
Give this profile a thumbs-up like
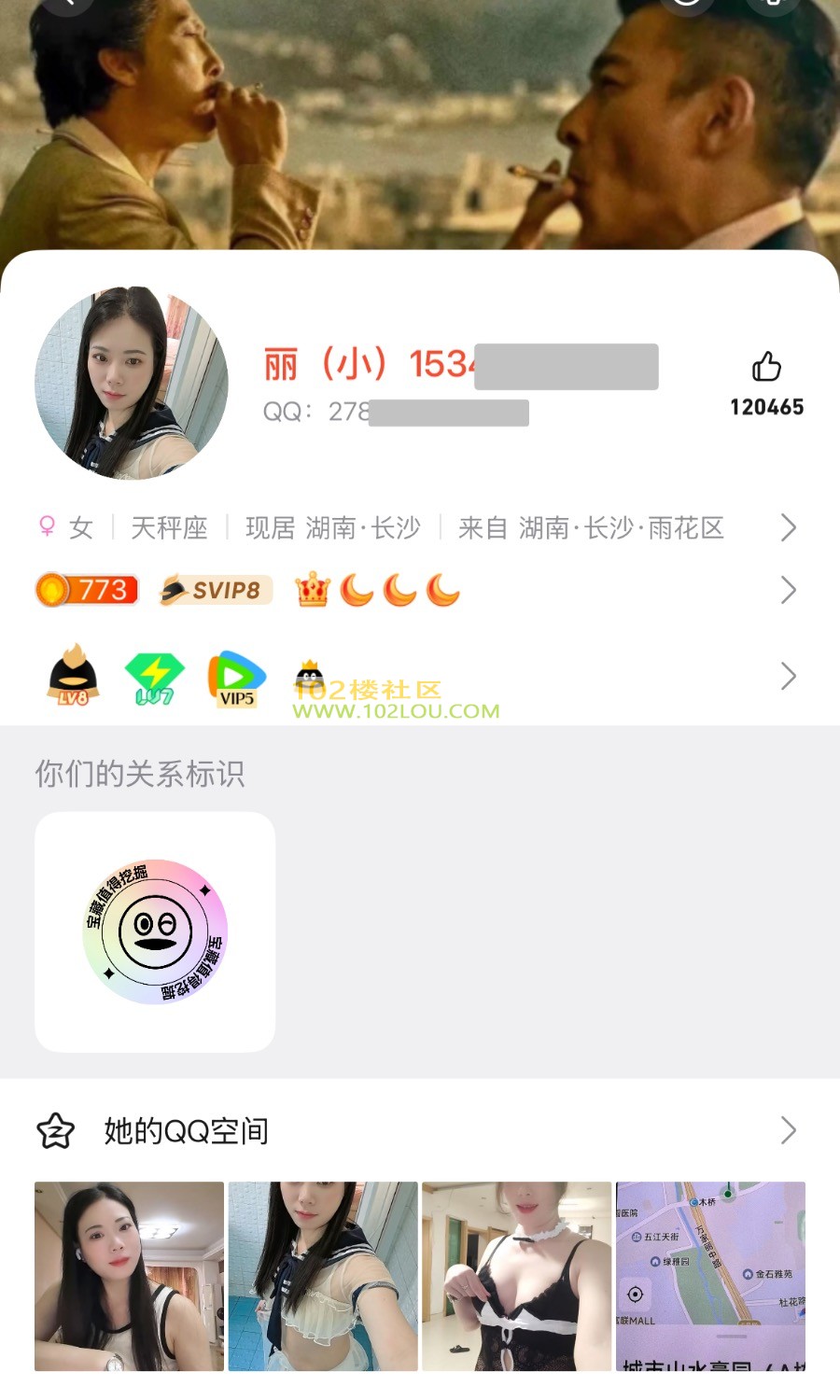point(766,368)
